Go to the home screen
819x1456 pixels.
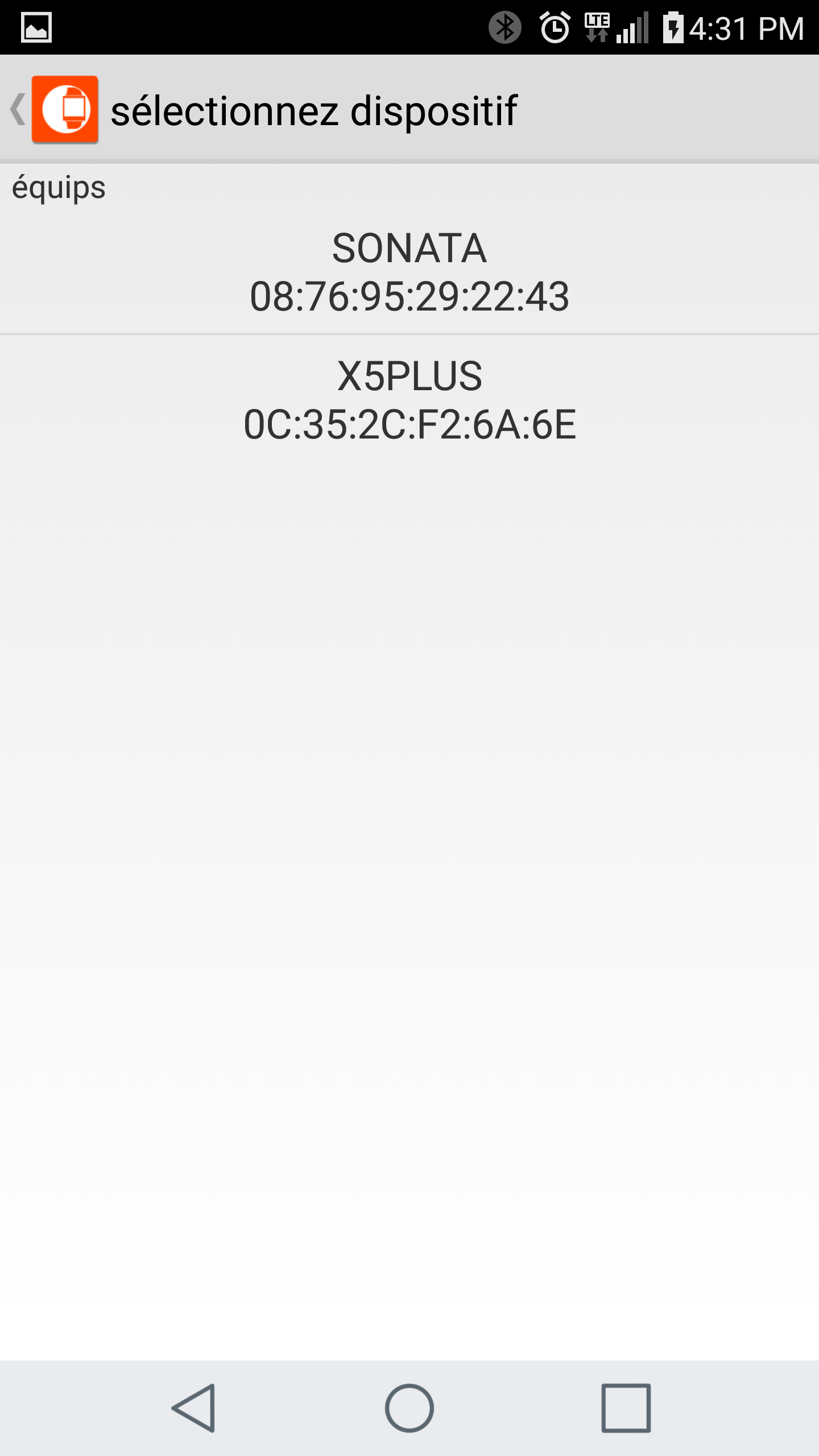pos(409,1408)
